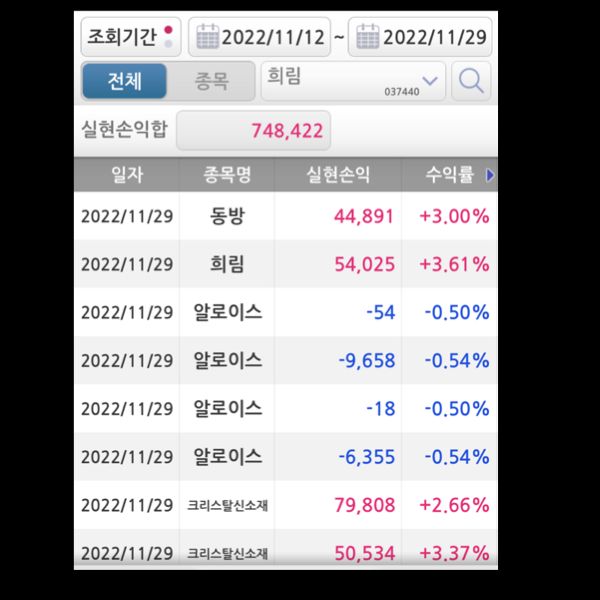Open the start date picker 2022/11/12
600x600 pixels.
pyautogui.click(x=259, y=38)
